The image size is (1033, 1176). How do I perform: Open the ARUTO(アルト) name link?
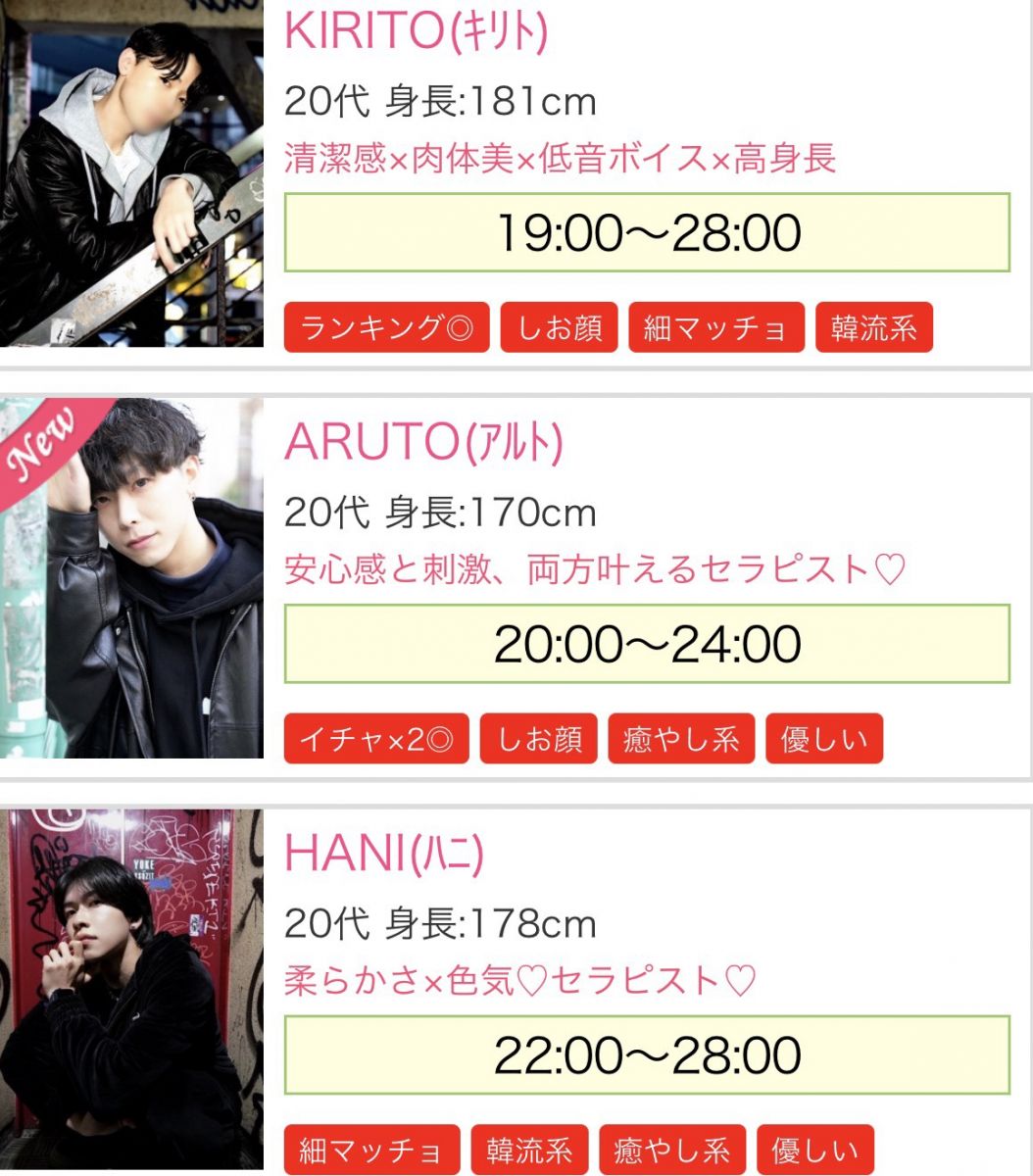point(423,443)
